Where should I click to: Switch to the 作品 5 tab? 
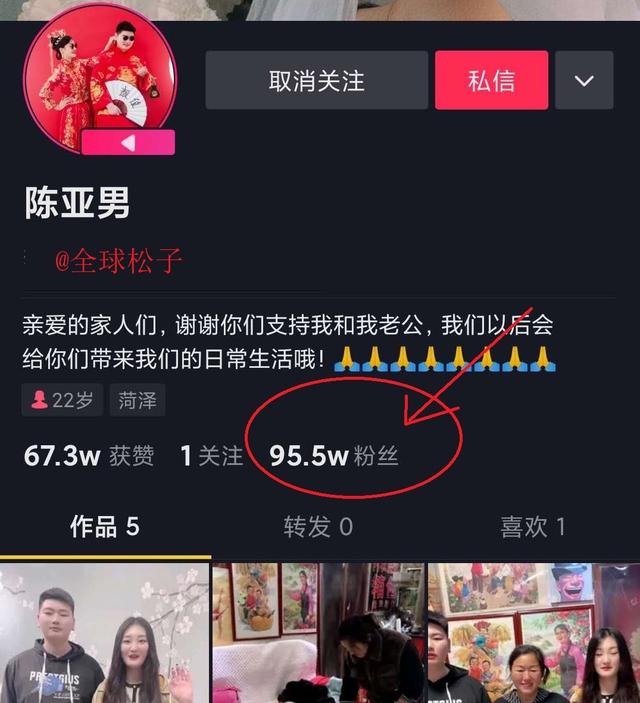(104, 527)
